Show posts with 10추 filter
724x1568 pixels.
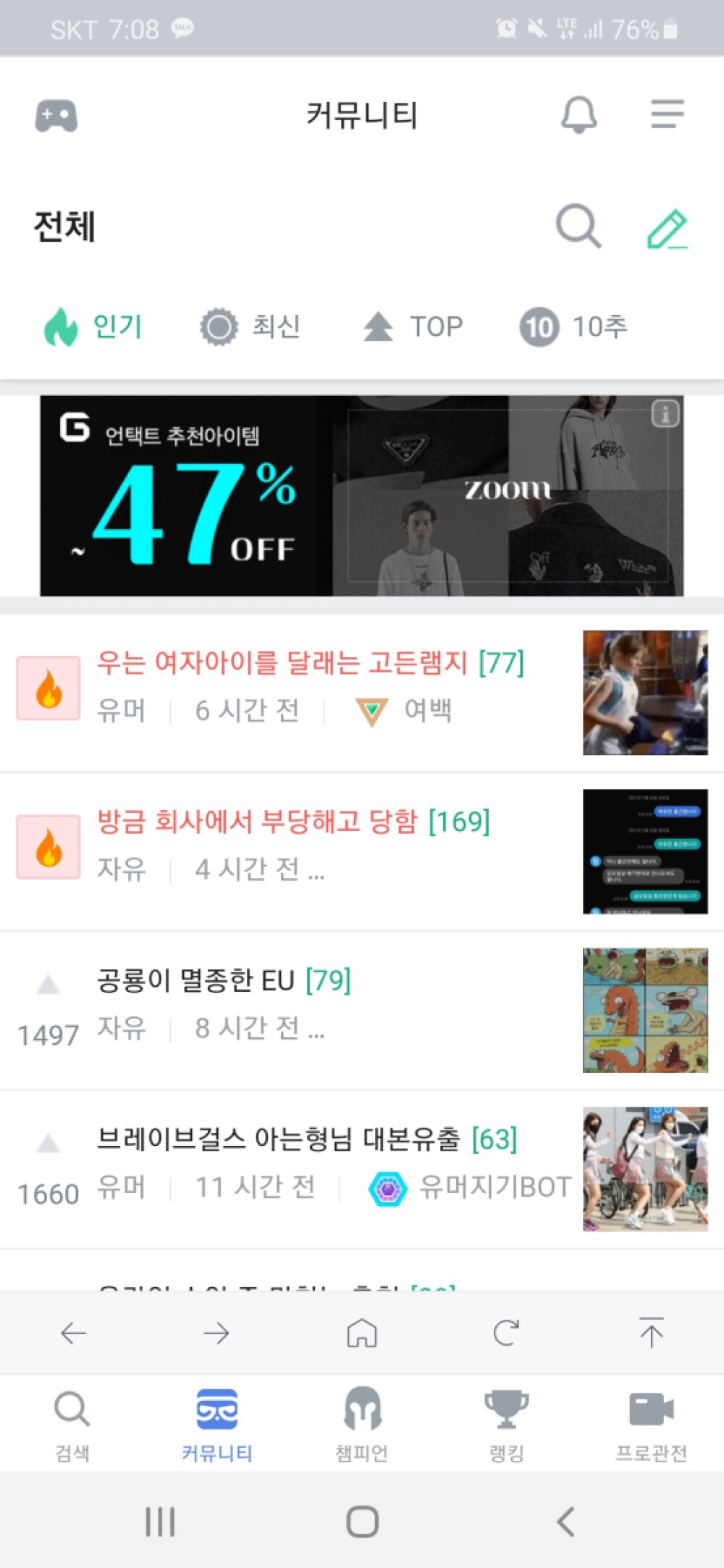coord(573,326)
